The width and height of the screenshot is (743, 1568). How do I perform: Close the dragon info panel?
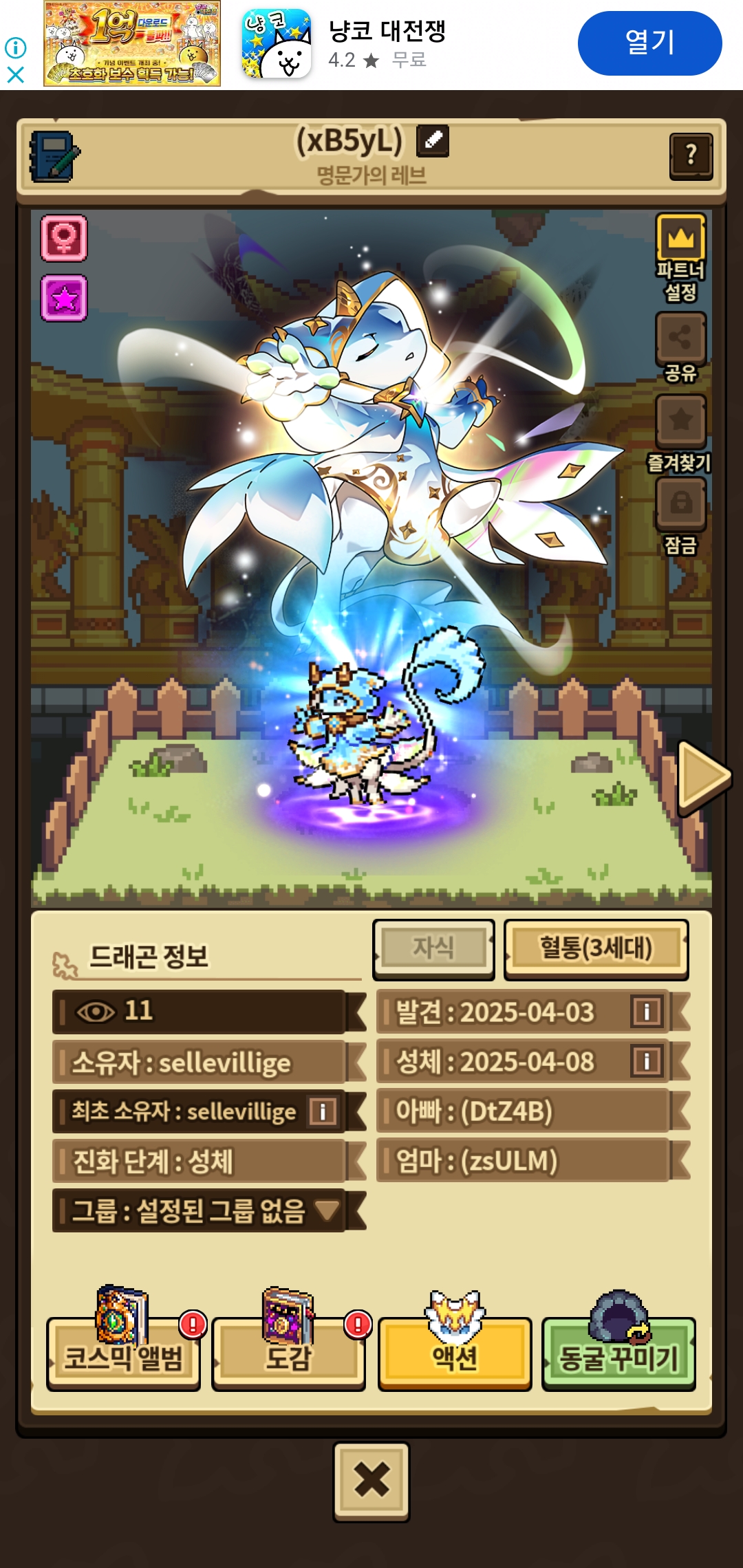coord(371,1480)
